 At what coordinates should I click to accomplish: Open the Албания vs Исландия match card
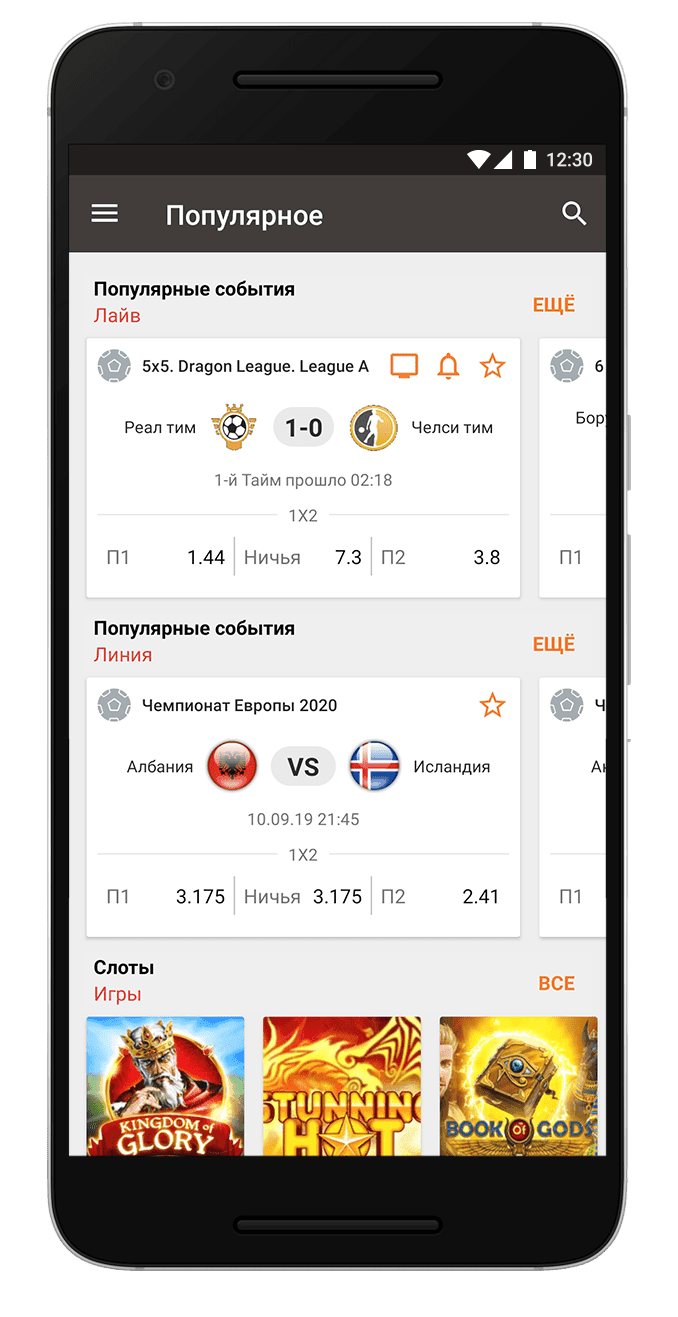tap(303, 767)
